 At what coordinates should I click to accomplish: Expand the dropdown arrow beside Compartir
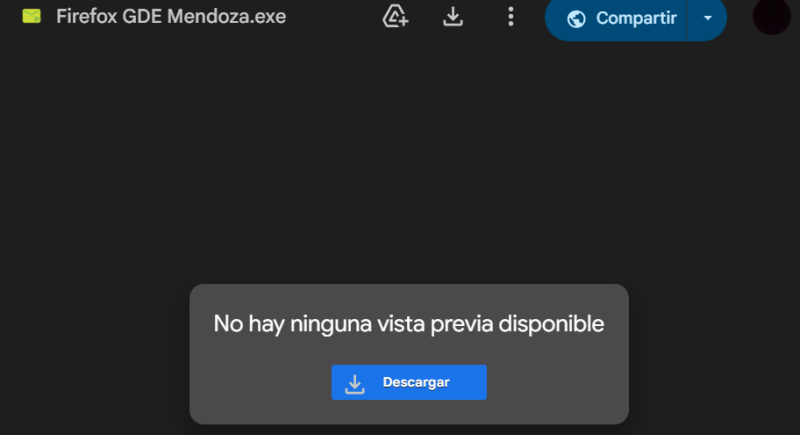coord(708,18)
